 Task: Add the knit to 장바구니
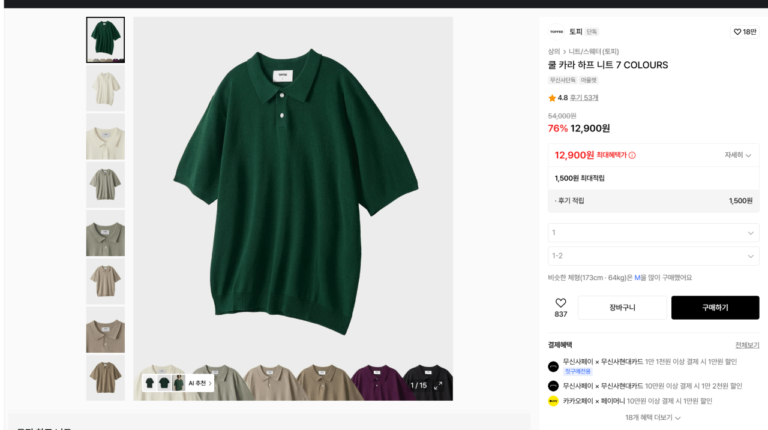click(621, 307)
